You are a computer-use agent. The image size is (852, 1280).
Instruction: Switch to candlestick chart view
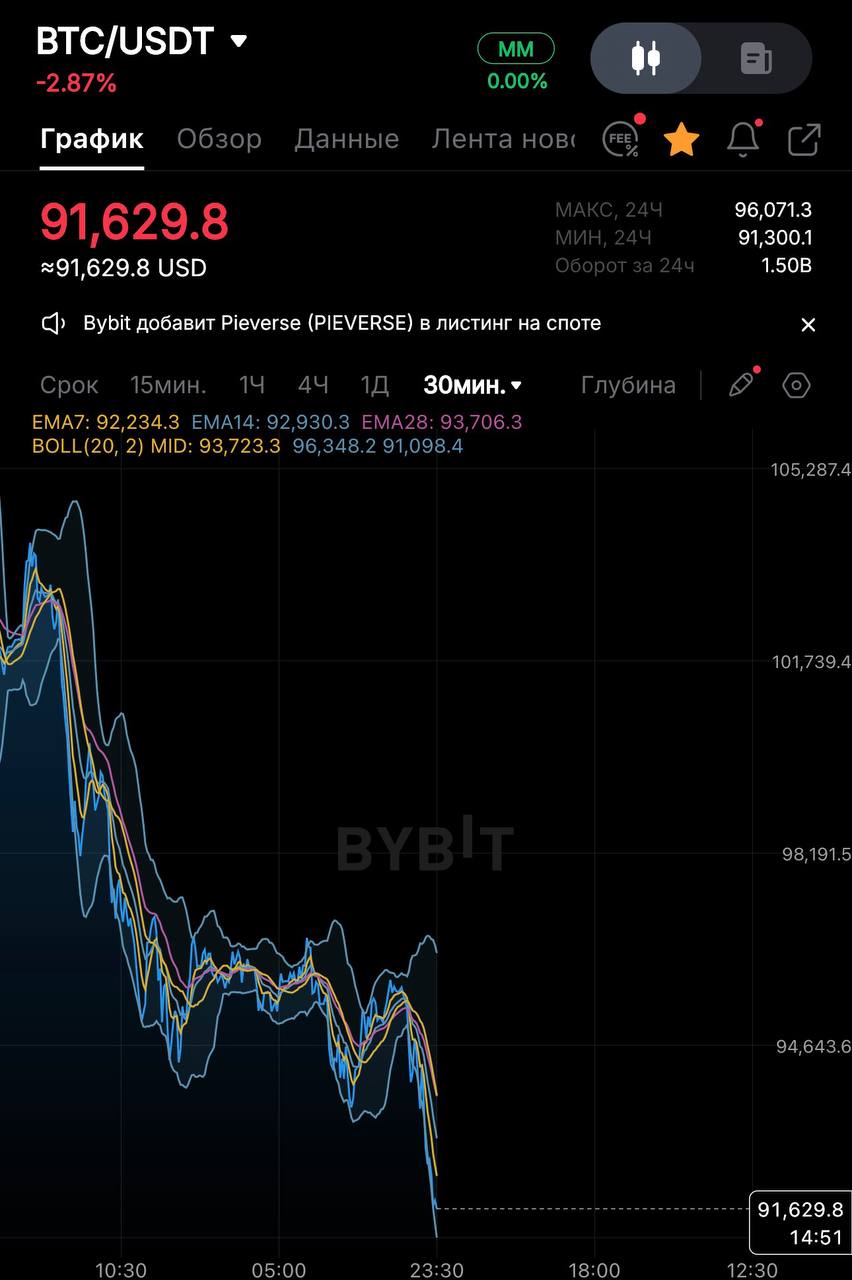[646, 58]
